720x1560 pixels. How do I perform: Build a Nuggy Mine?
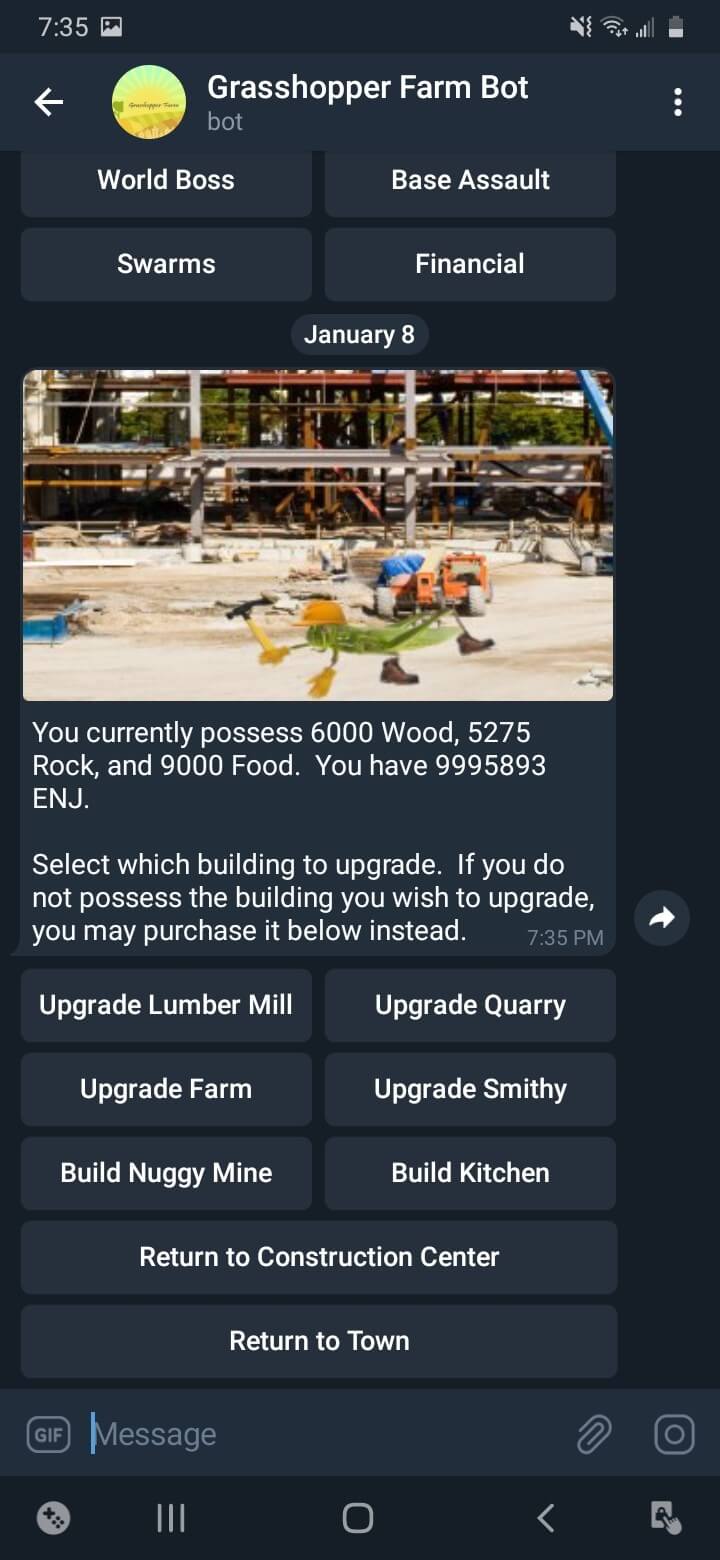(166, 1173)
